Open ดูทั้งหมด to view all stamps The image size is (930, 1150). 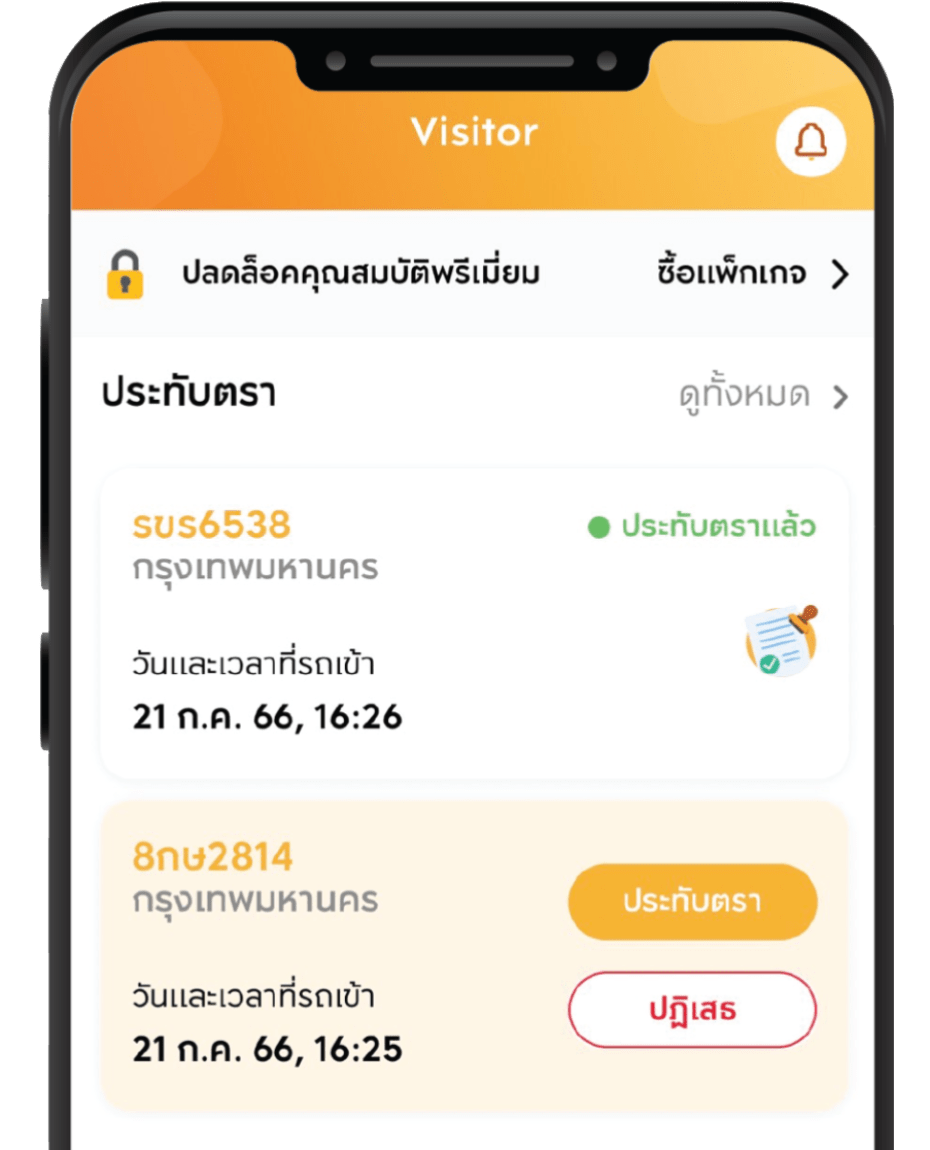[762, 397]
